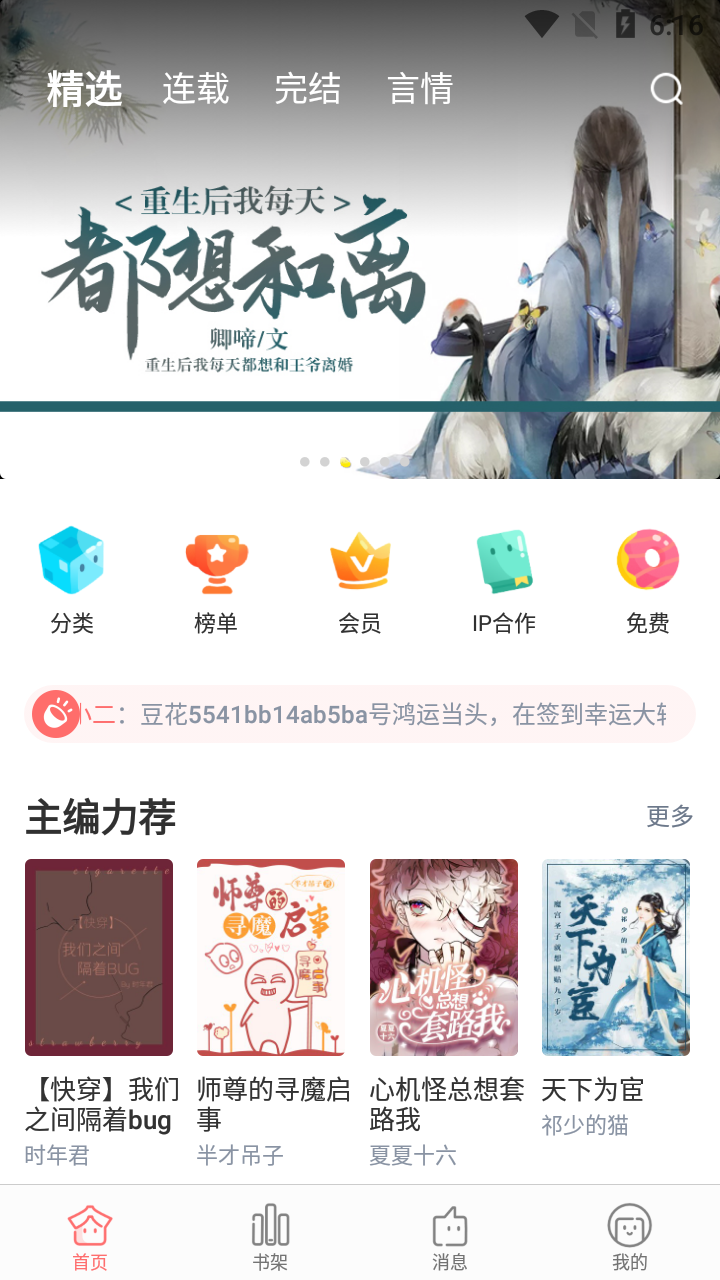Viewport: 720px width, 1280px height.
Task: Switch to the 连载 tab
Action: tap(196, 89)
